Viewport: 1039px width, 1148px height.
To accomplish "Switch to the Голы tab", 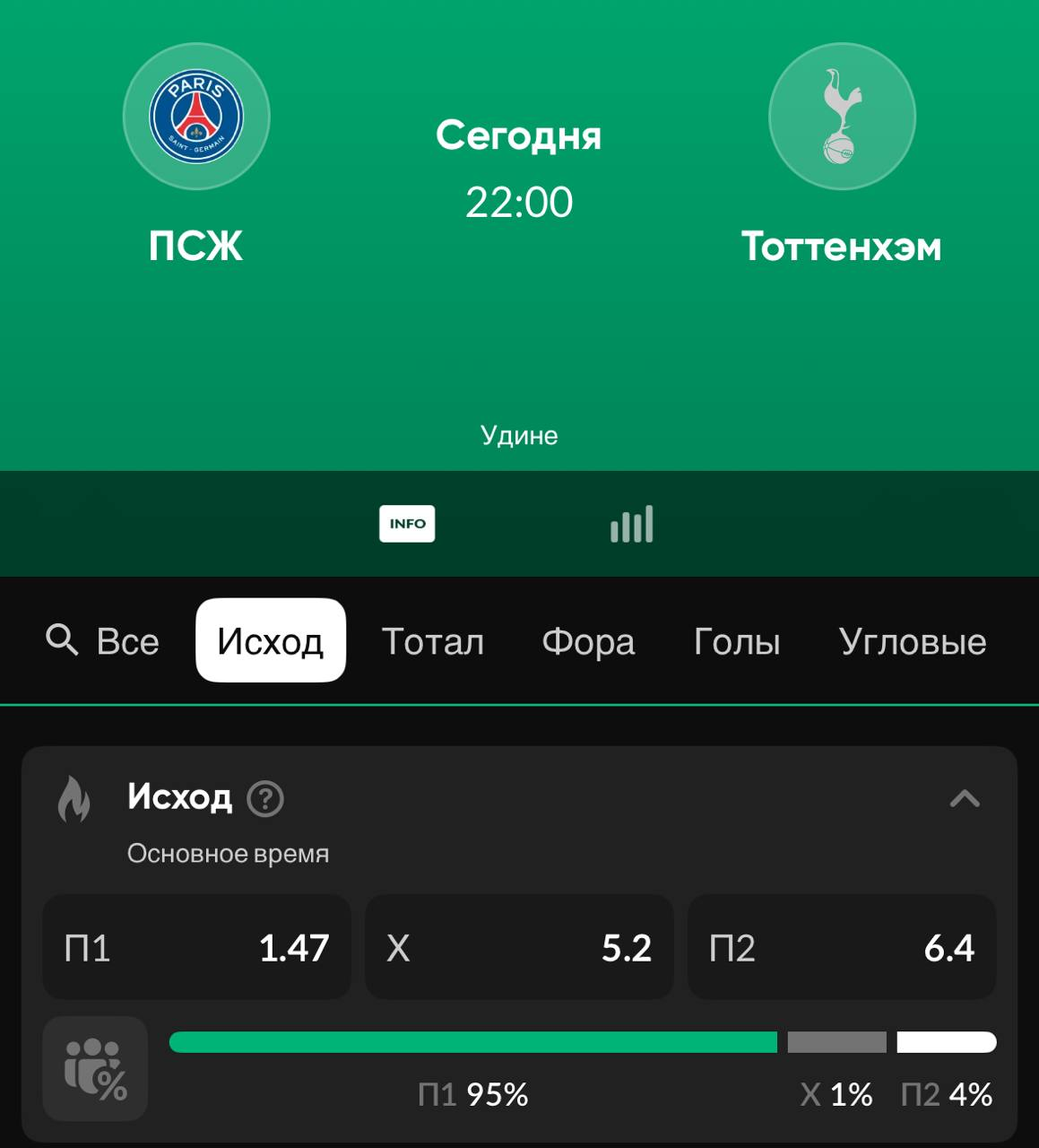I will (x=737, y=642).
